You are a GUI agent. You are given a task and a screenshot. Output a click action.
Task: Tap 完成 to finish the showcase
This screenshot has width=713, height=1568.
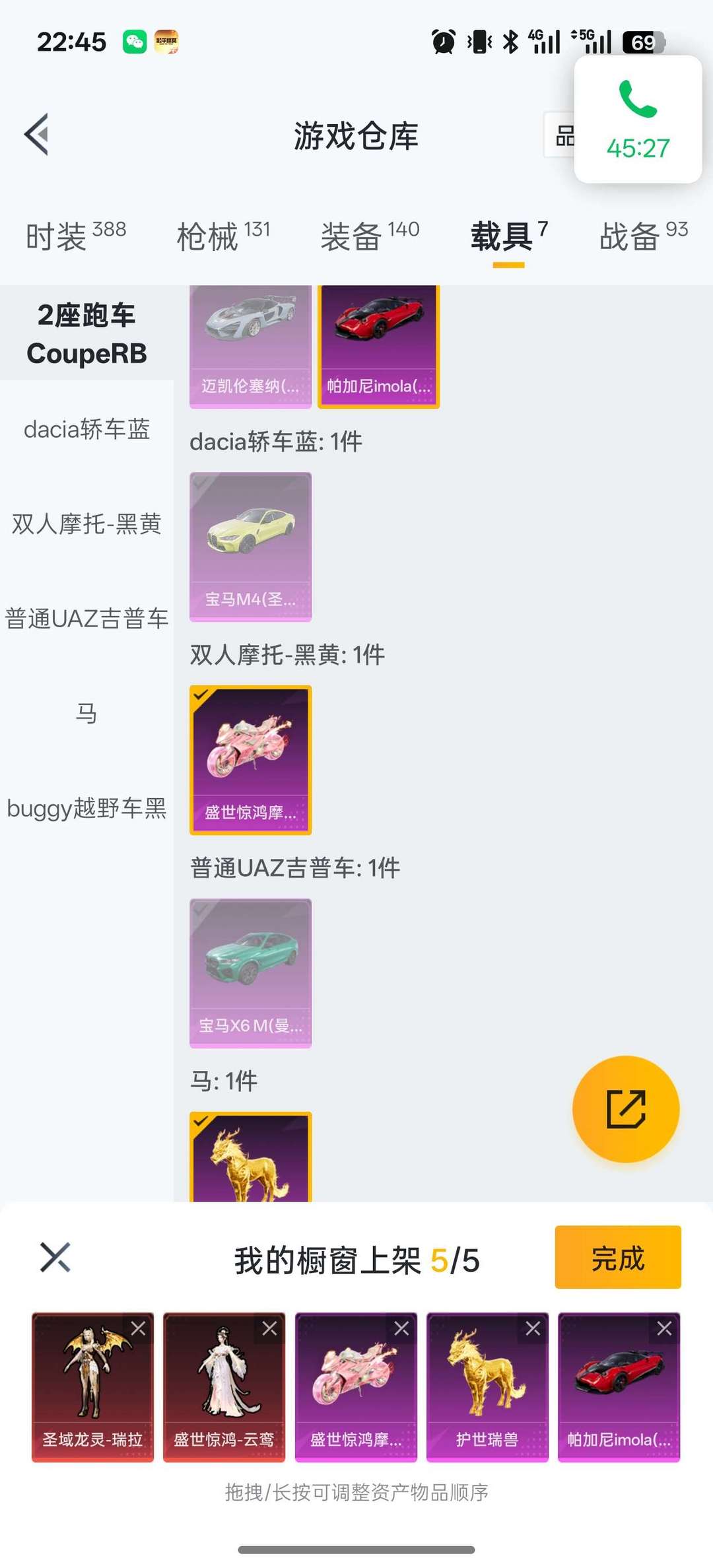617,1258
